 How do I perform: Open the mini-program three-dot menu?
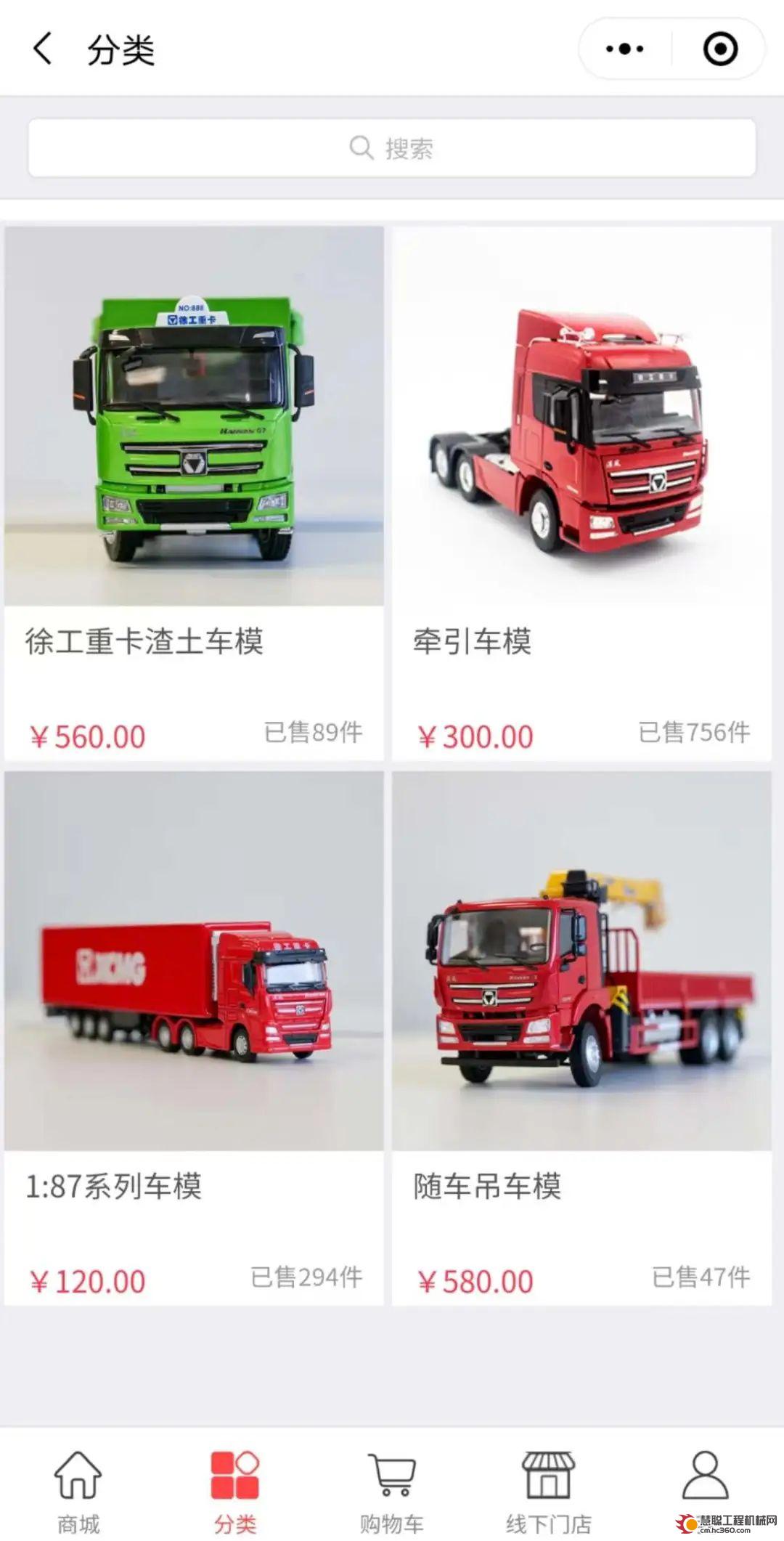tap(624, 49)
